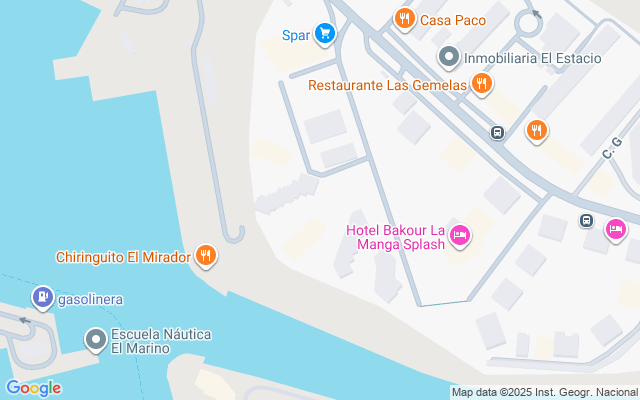Open the Restaurante Las Gemelas pin
The width and height of the screenshot is (640, 400).
pyautogui.click(x=481, y=85)
